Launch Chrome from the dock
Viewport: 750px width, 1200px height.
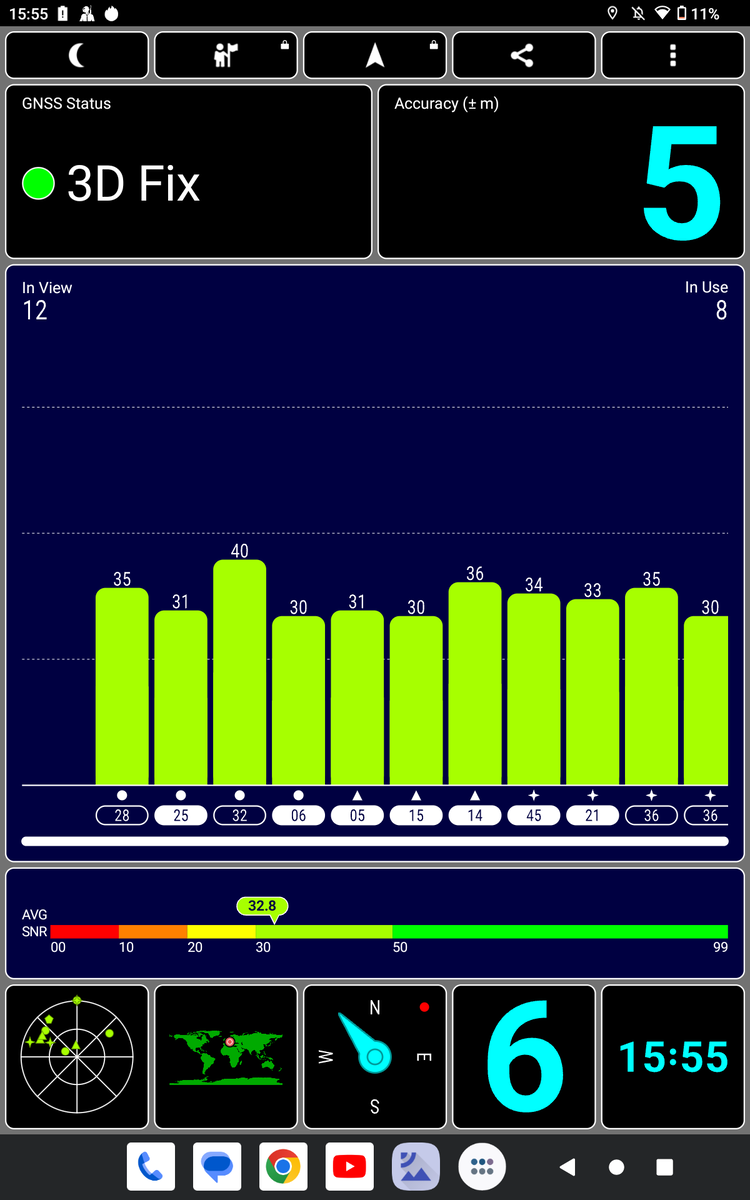tap(283, 1167)
